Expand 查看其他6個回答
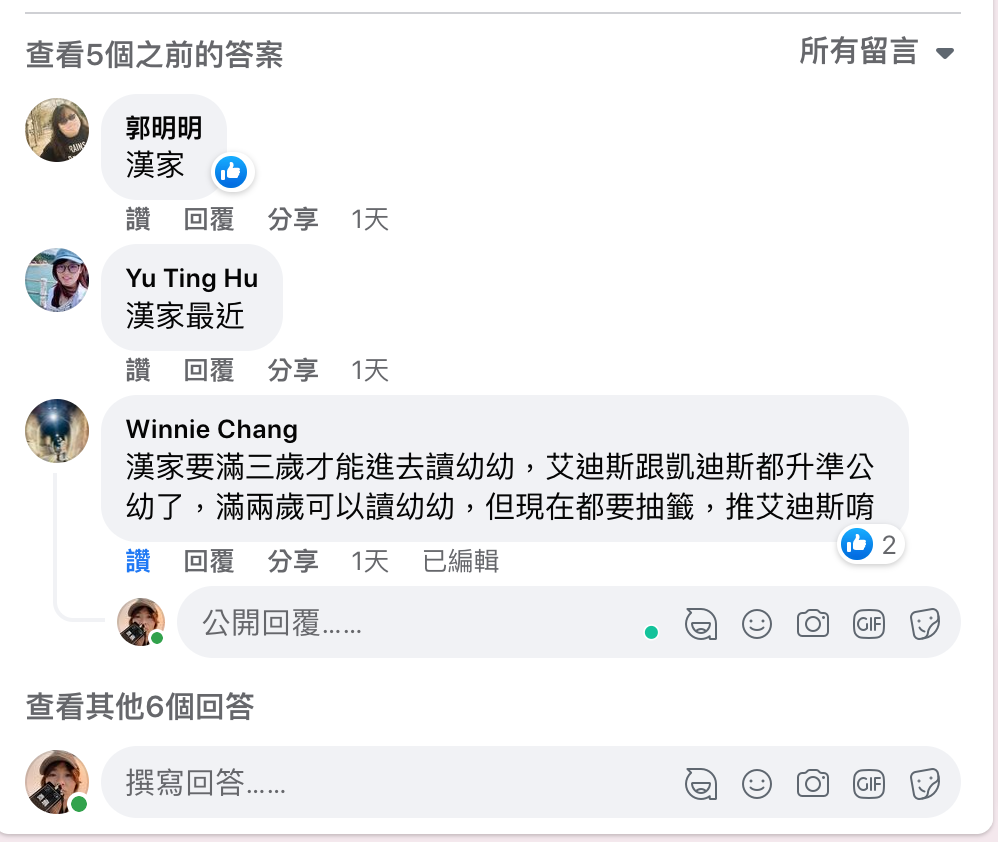Screen dimensions: 998x842 (x=140, y=708)
